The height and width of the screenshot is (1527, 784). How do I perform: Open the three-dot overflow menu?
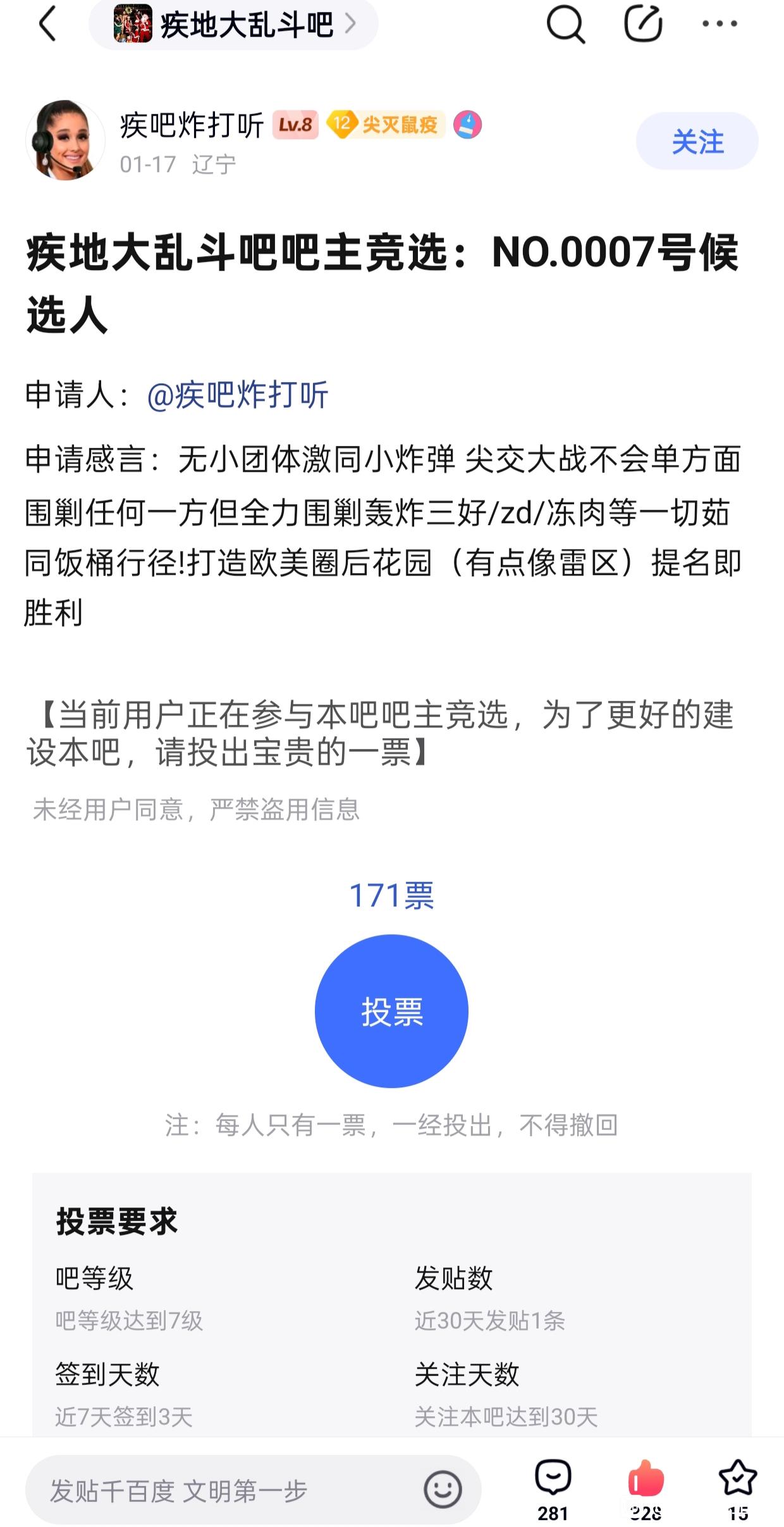pos(720,24)
